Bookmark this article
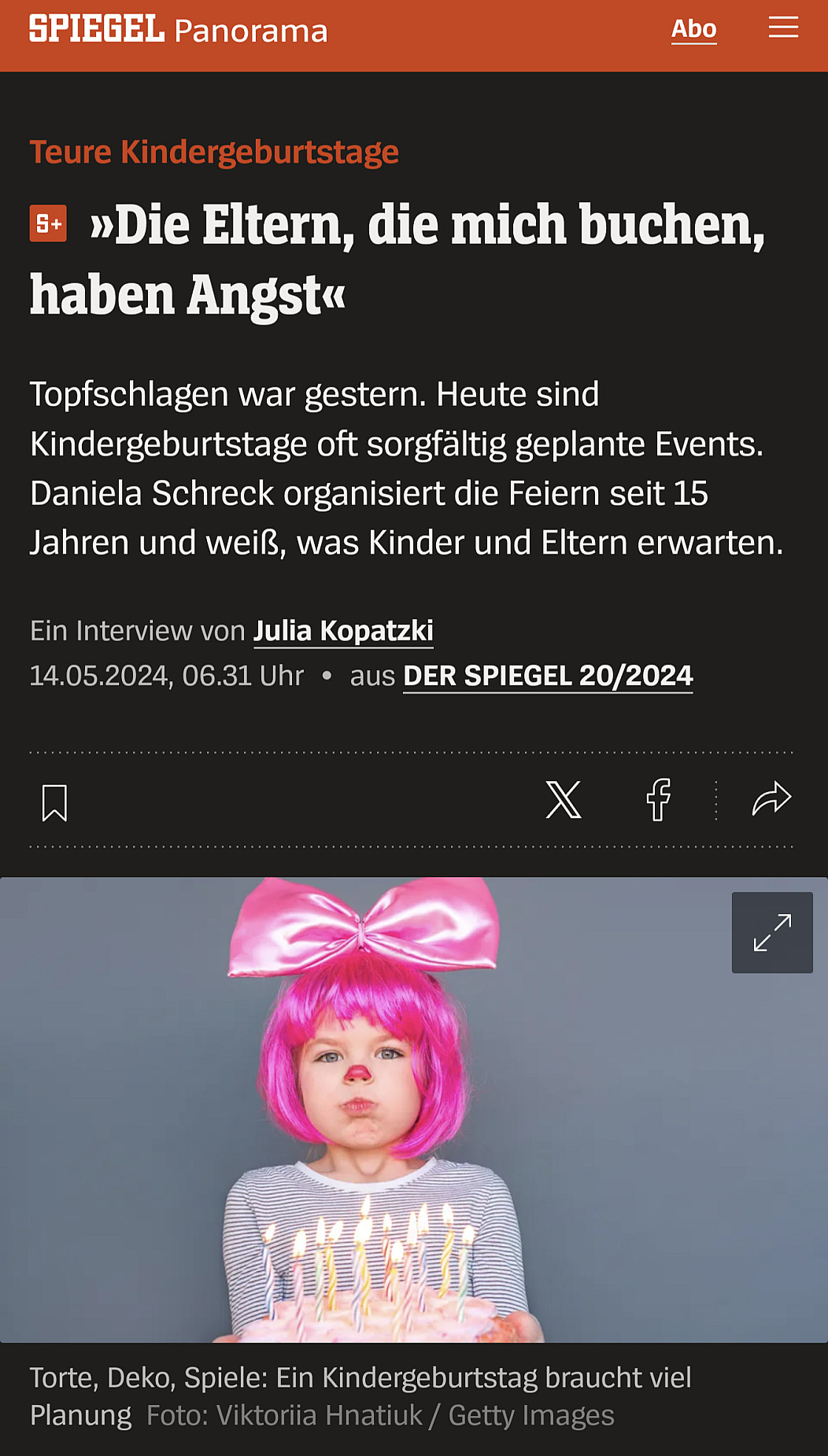This screenshot has height=1456, width=828. [54, 802]
